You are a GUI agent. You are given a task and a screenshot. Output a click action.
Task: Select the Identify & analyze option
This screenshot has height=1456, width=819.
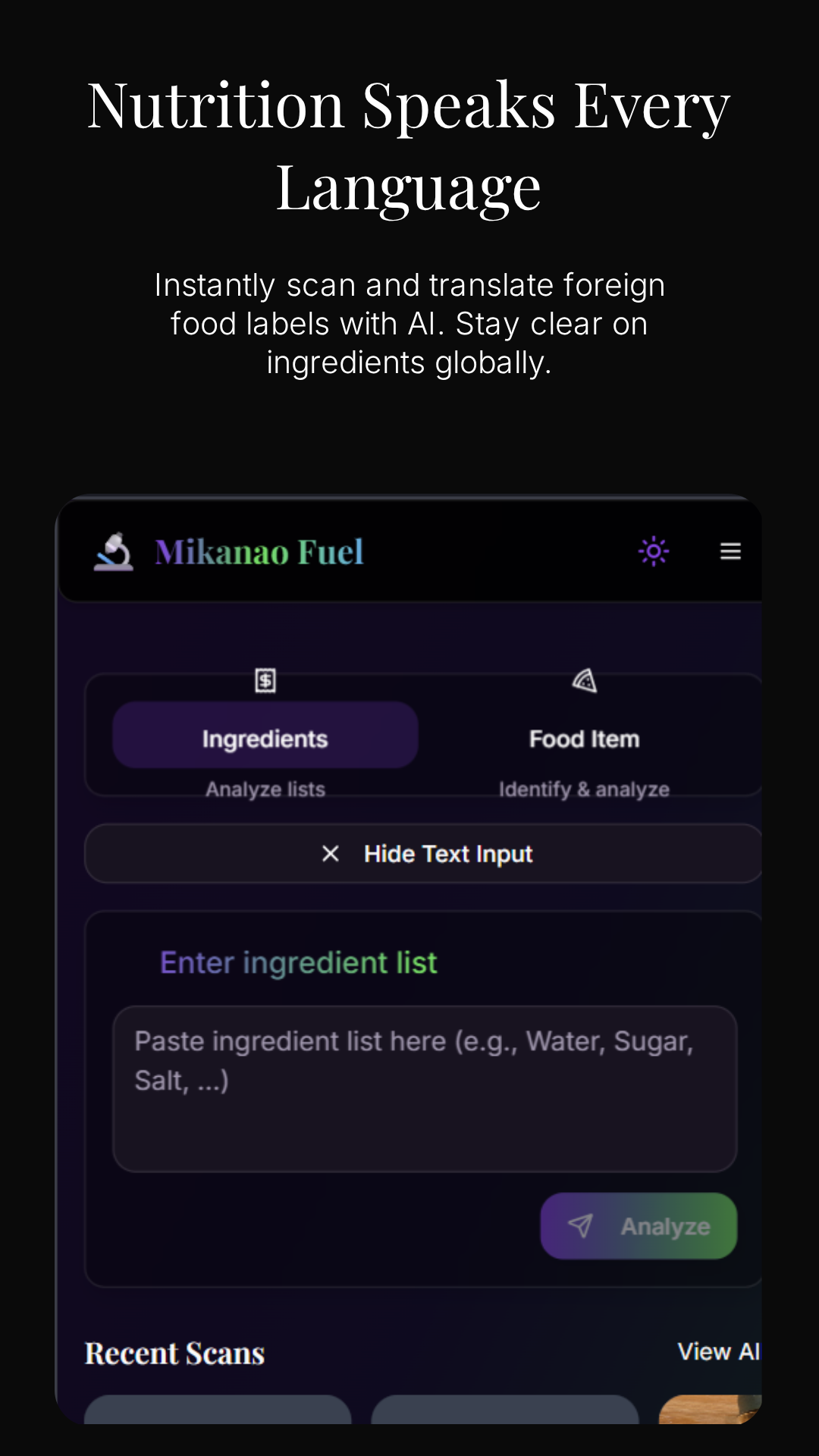583,789
